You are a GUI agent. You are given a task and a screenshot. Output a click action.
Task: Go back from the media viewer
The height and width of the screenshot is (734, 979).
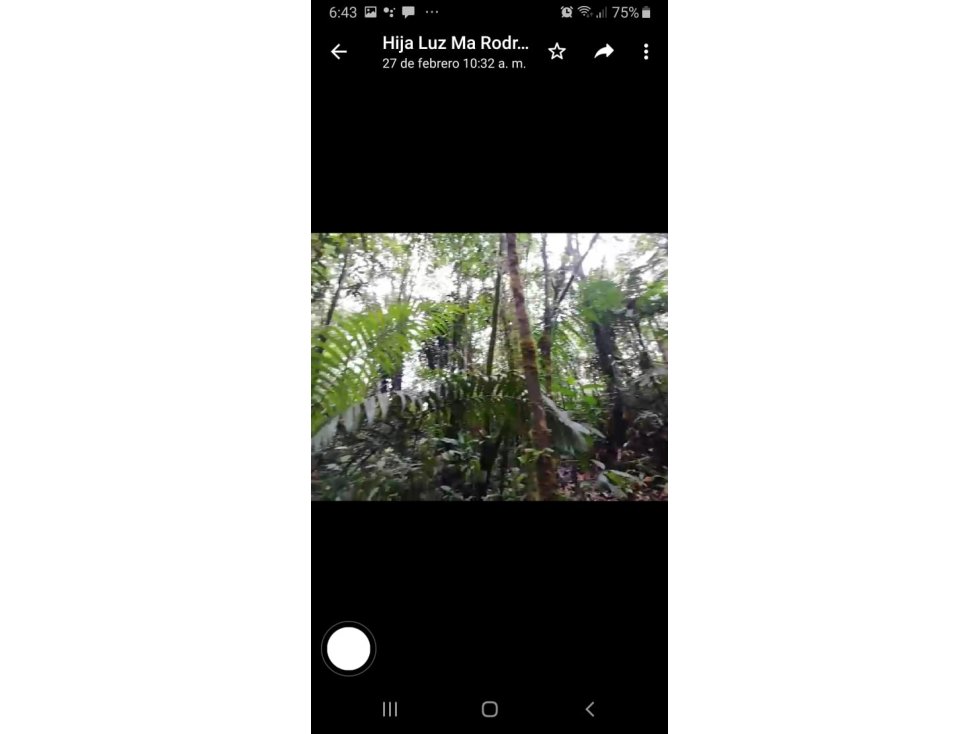[x=339, y=52]
